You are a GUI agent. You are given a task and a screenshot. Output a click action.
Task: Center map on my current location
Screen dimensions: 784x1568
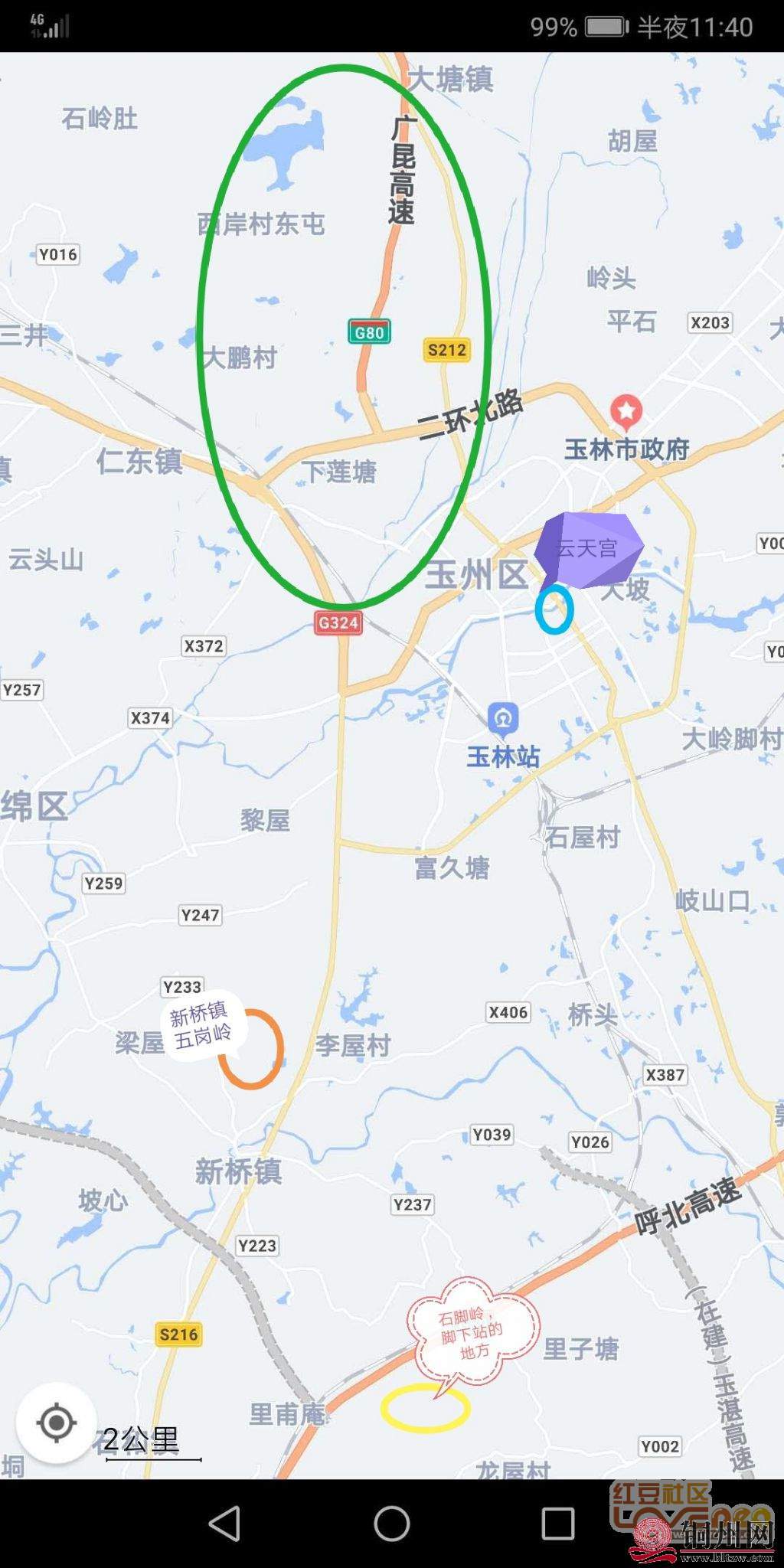coord(56,1423)
